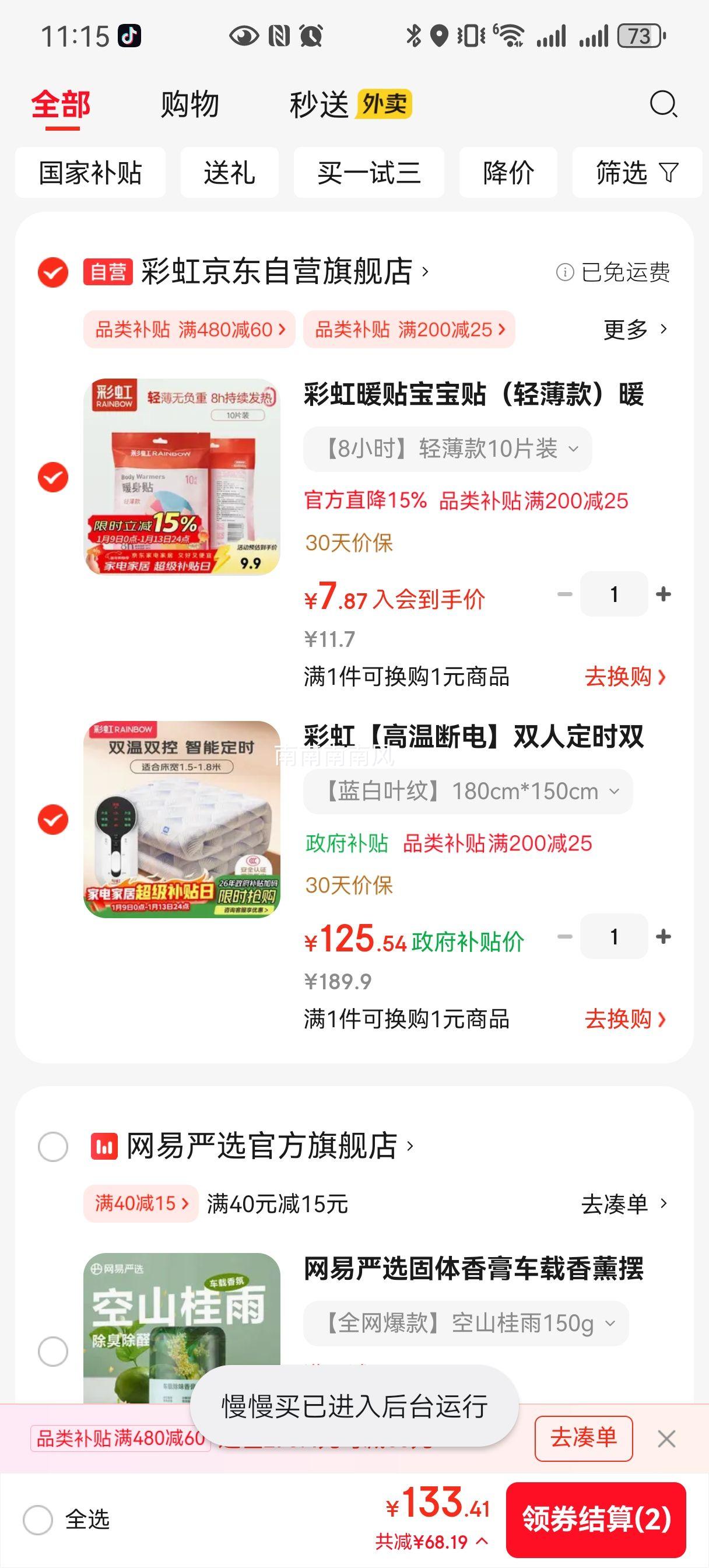Tap the yellow 外卖 badge beside 秒送
The image size is (709, 1568).
pyautogui.click(x=385, y=104)
